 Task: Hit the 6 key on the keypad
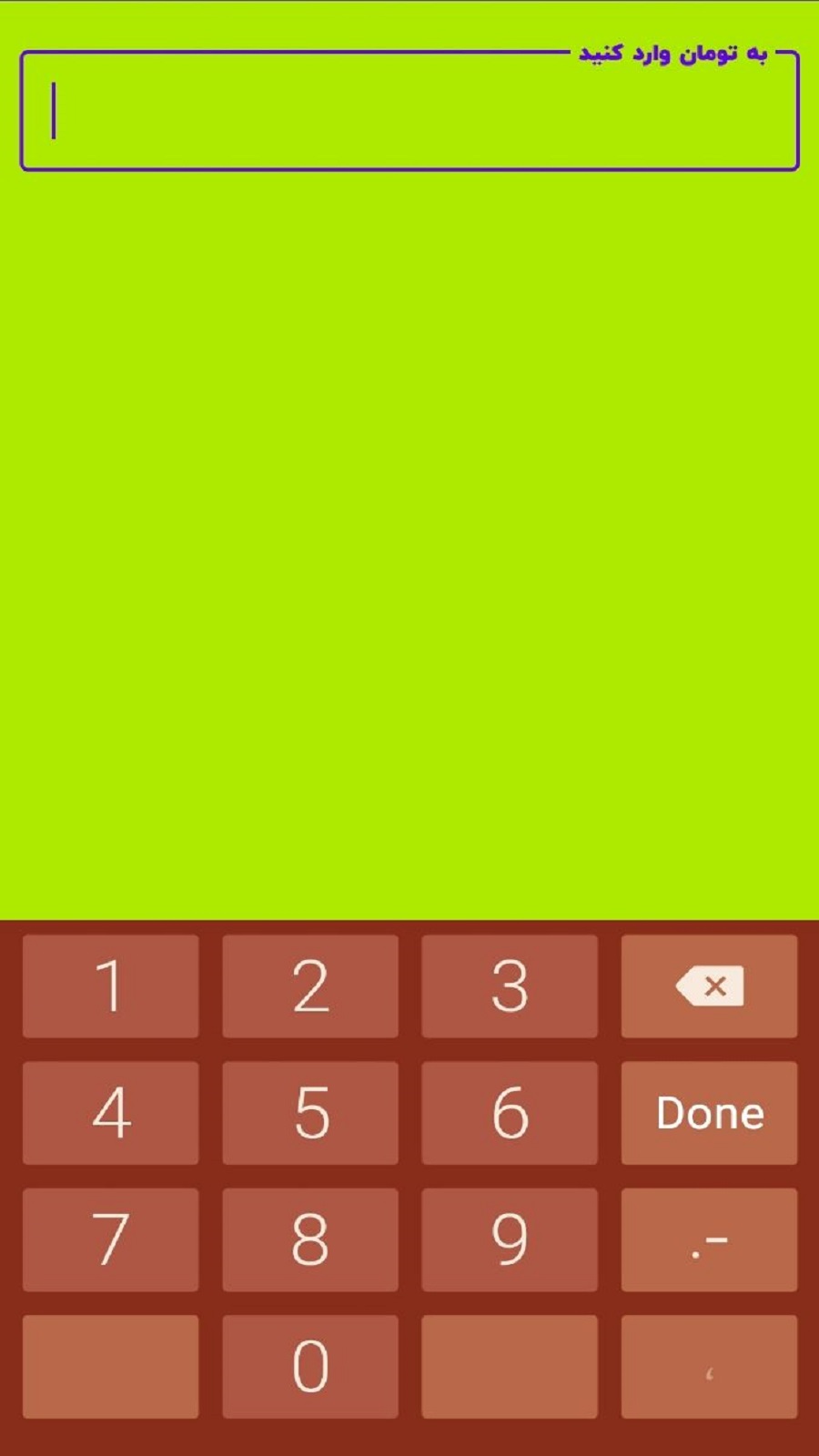(510, 1112)
